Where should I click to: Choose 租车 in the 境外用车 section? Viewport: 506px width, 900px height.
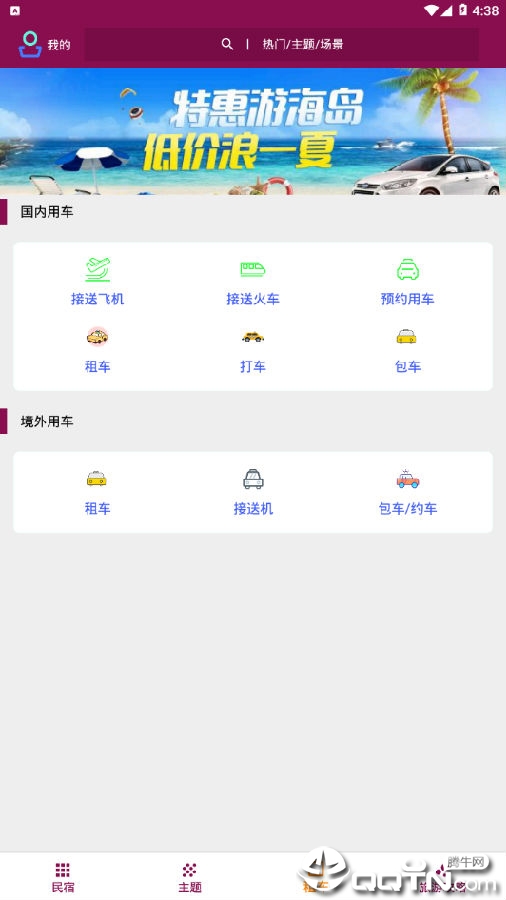[x=98, y=492]
